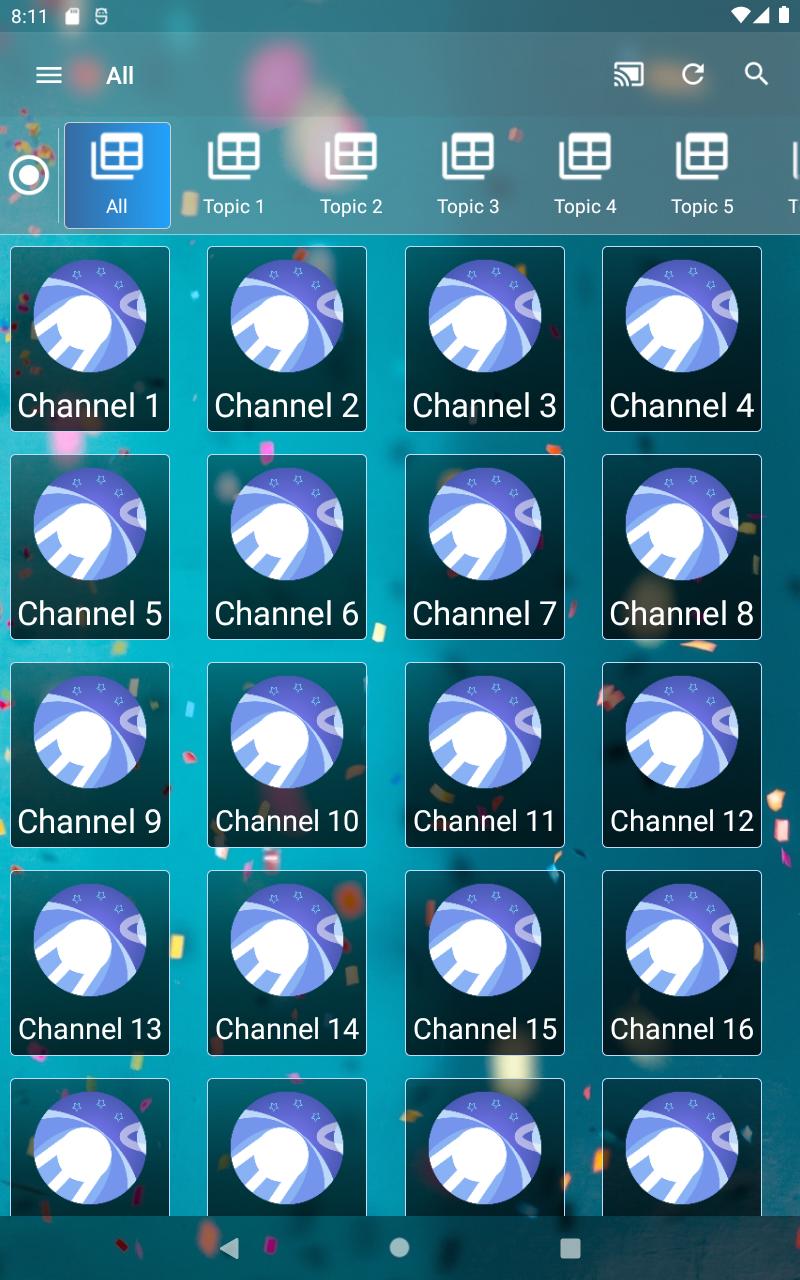This screenshot has width=800, height=1280.
Task: Open the Channel 15 tile
Action: coord(485,963)
